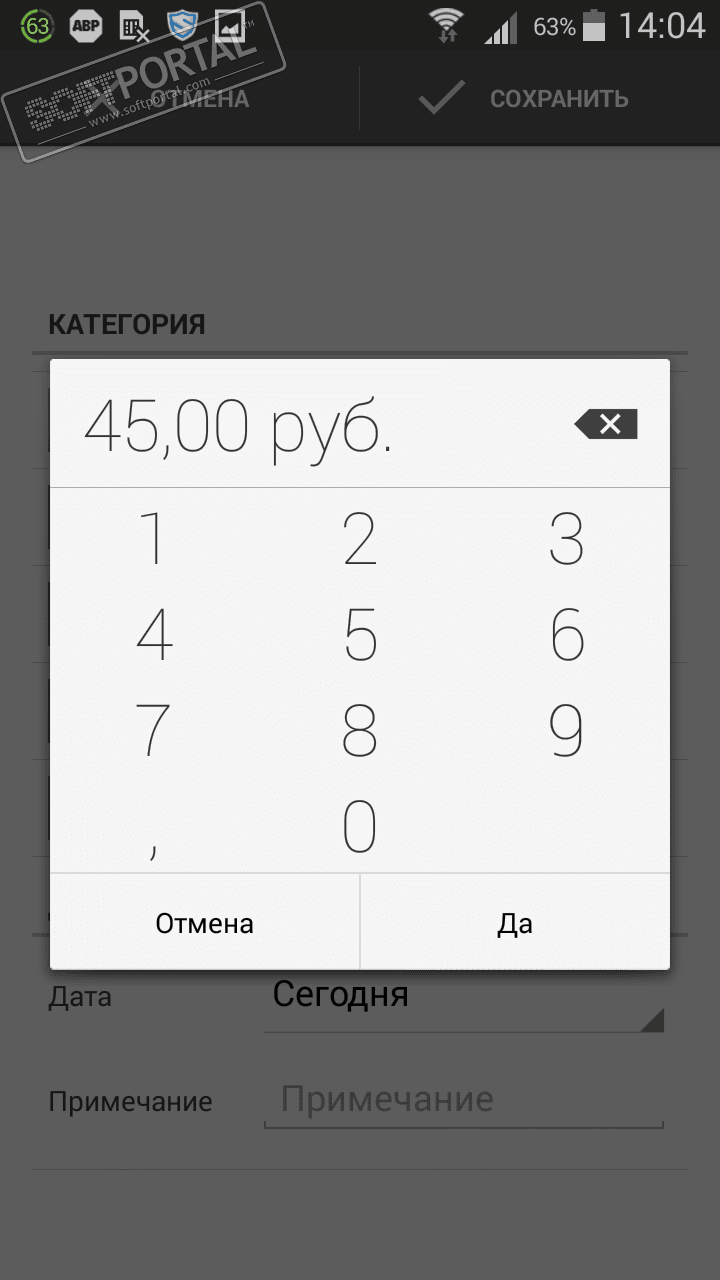The width and height of the screenshot is (720, 1280).
Task: Confirm the amount with Да
Action: tap(515, 922)
